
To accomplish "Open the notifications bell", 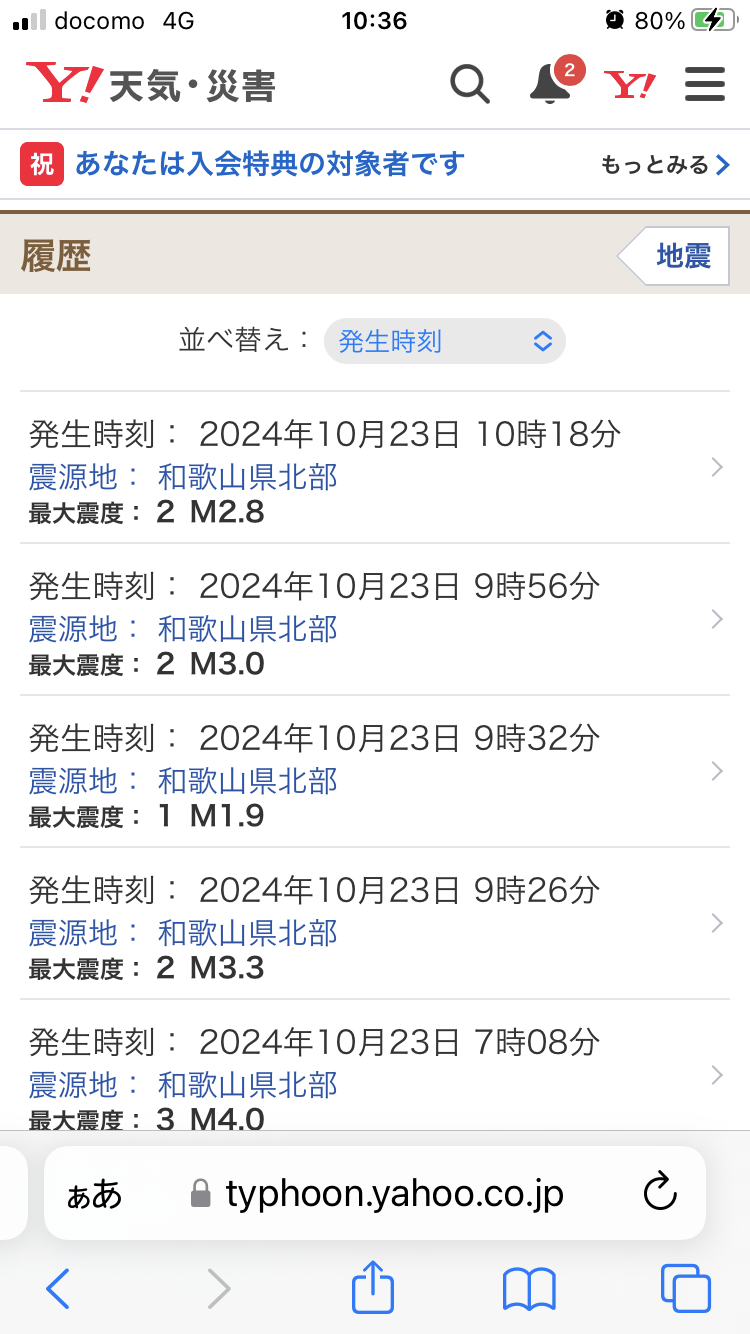I will 550,85.
